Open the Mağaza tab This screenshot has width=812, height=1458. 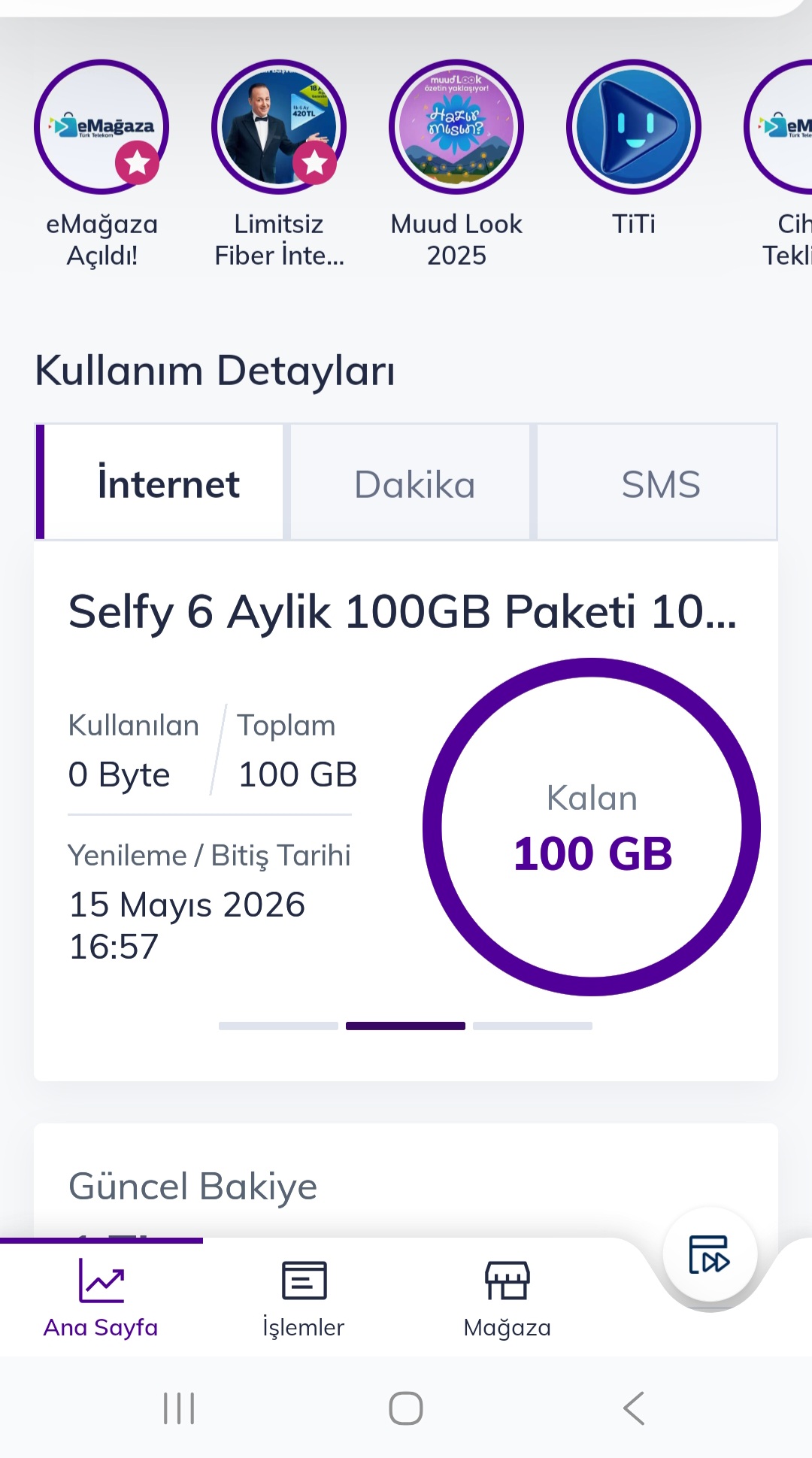507,1299
